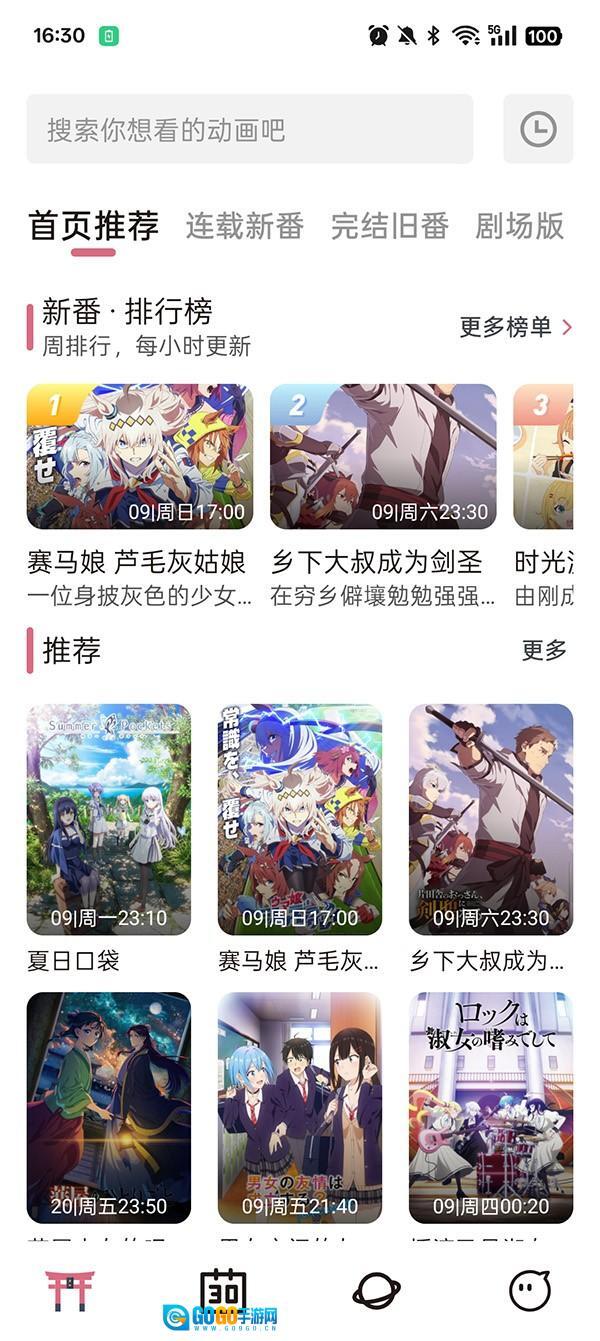This screenshot has width=600, height=1341.
Task: Open the face profile tab
Action: tap(529, 1291)
